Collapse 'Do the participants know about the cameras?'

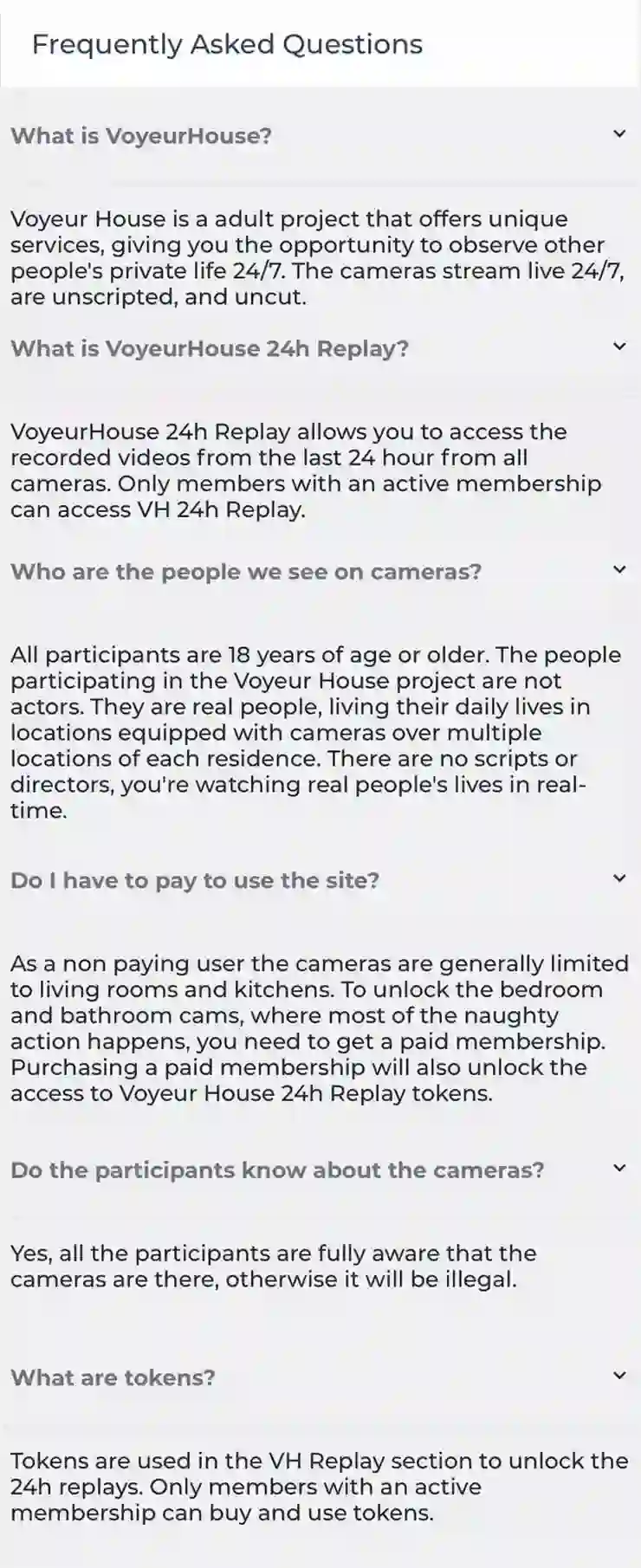point(618,1169)
